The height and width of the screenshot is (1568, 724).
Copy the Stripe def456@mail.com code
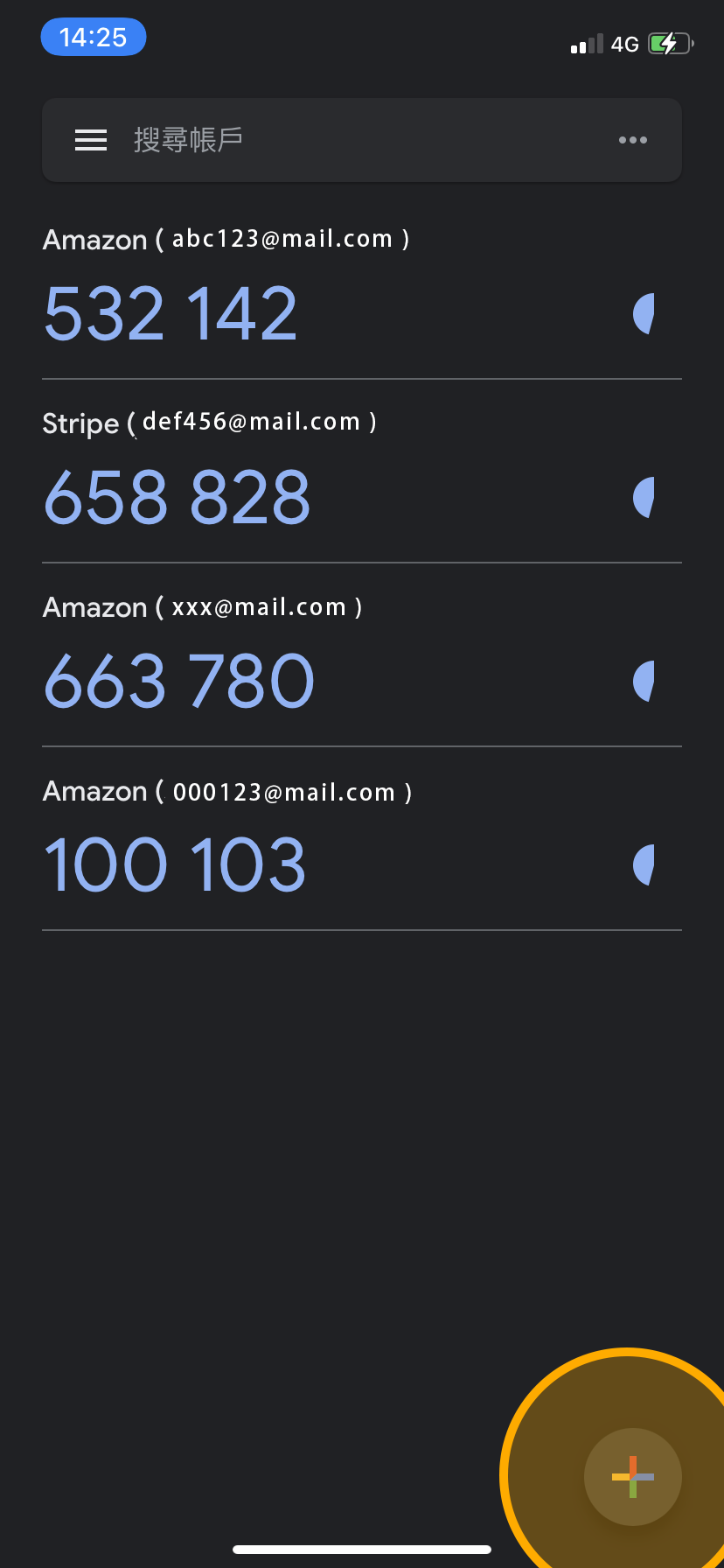(178, 497)
